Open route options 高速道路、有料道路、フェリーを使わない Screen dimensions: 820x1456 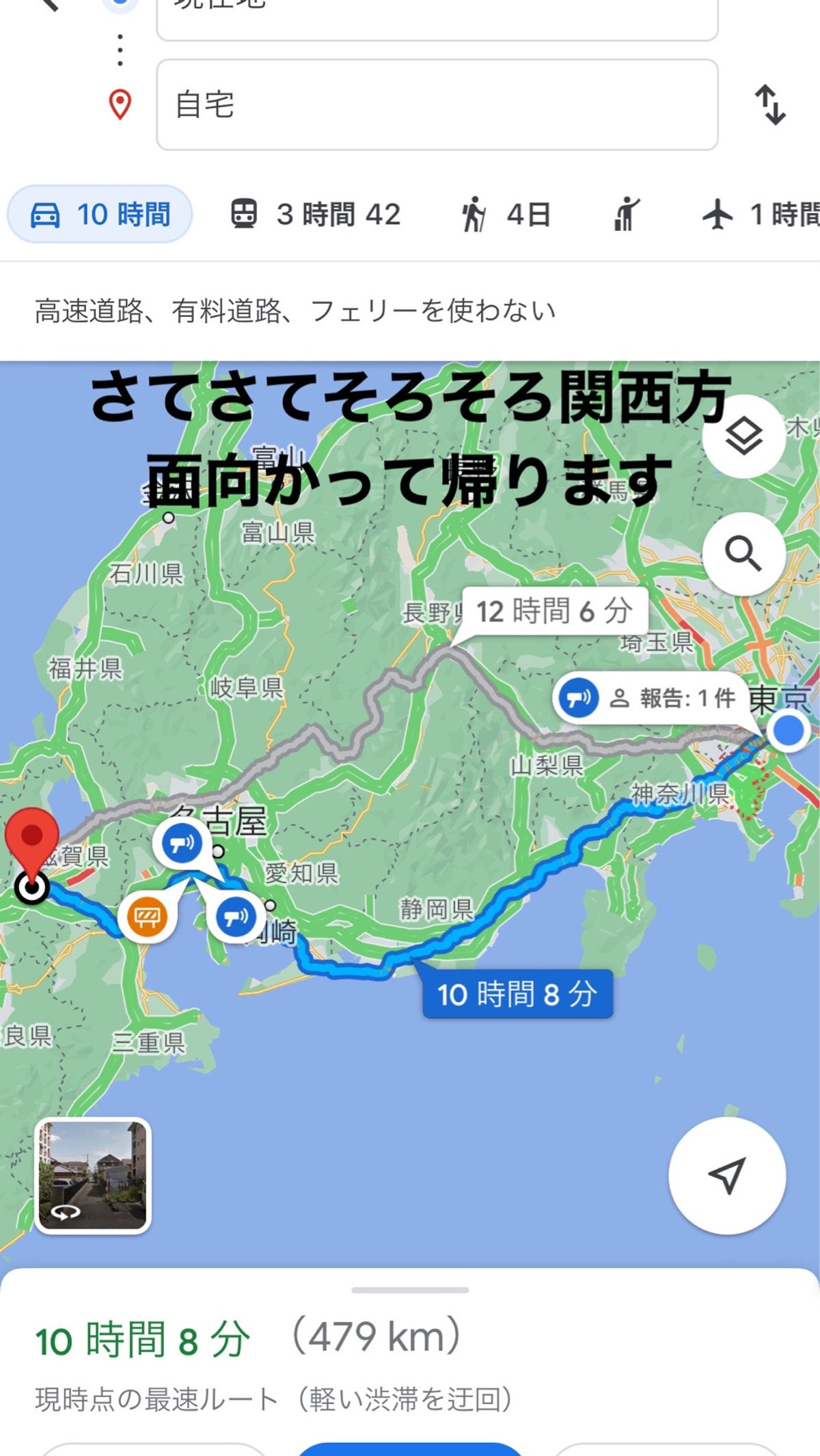pyautogui.click(x=295, y=311)
